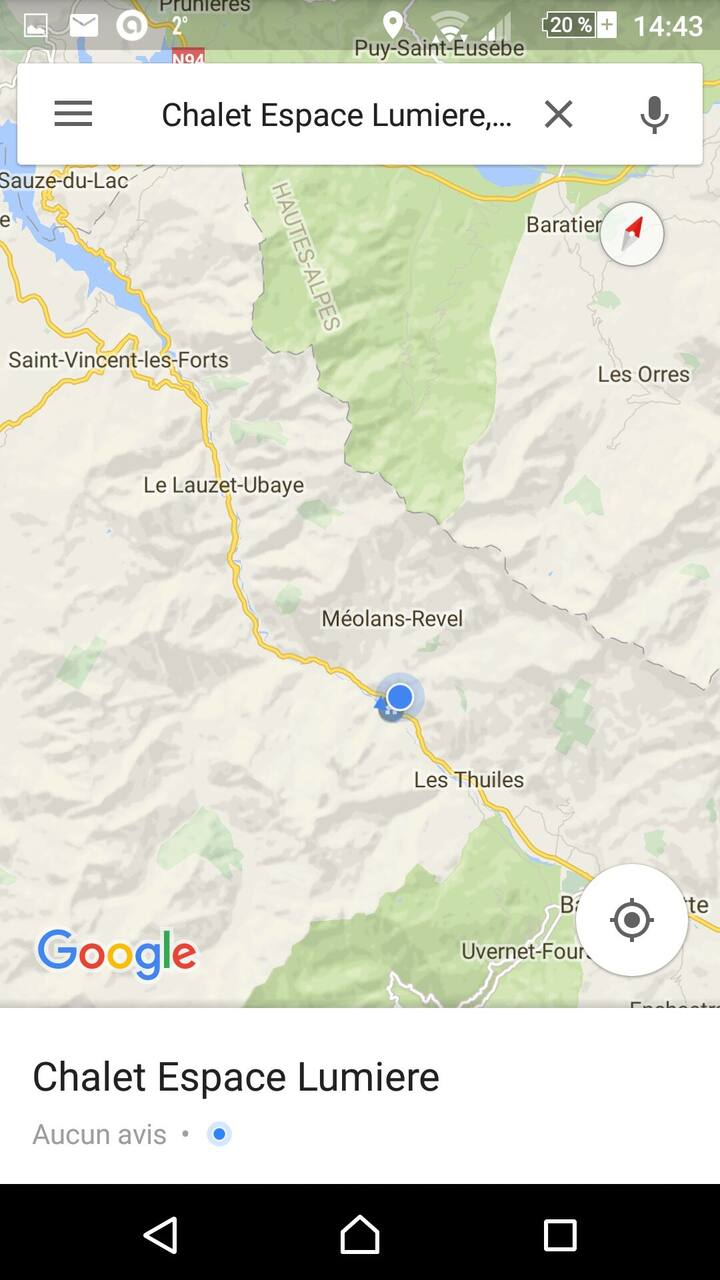
Task: Go back using the system back button
Action: [161, 1235]
